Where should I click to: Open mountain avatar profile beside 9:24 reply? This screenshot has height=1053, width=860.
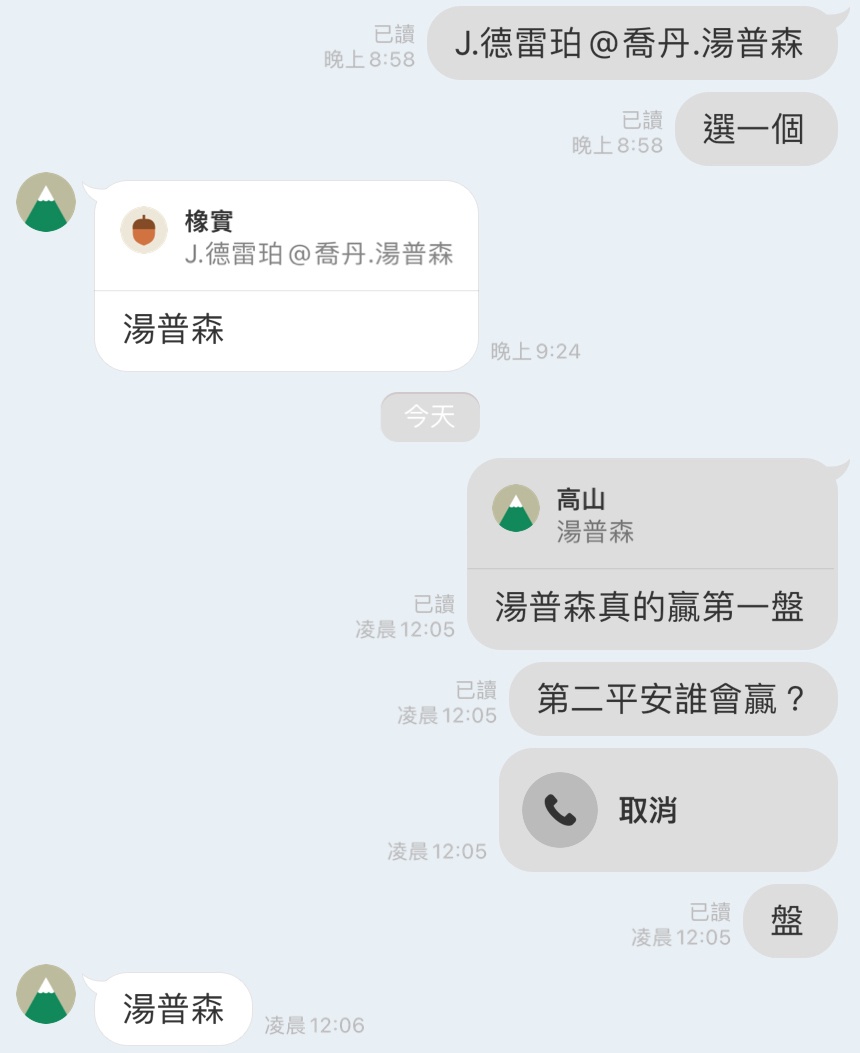coord(46,202)
